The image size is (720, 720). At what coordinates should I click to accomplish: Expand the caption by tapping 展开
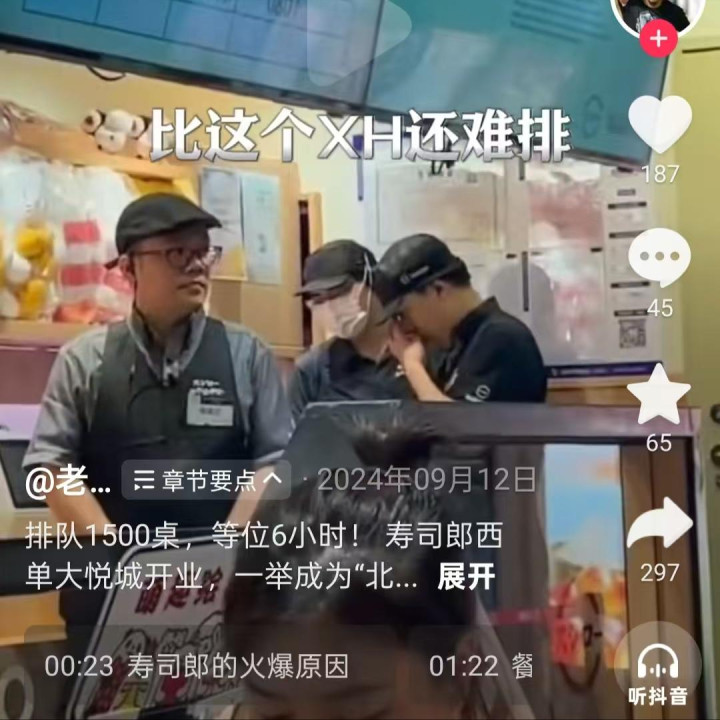coord(466,578)
